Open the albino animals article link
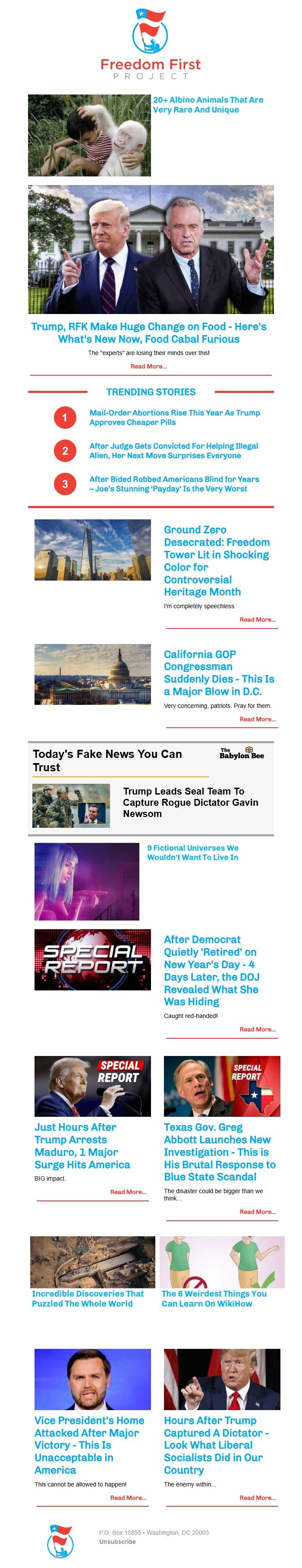Screen dimensions: 302x1568 (x=208, y=105)
